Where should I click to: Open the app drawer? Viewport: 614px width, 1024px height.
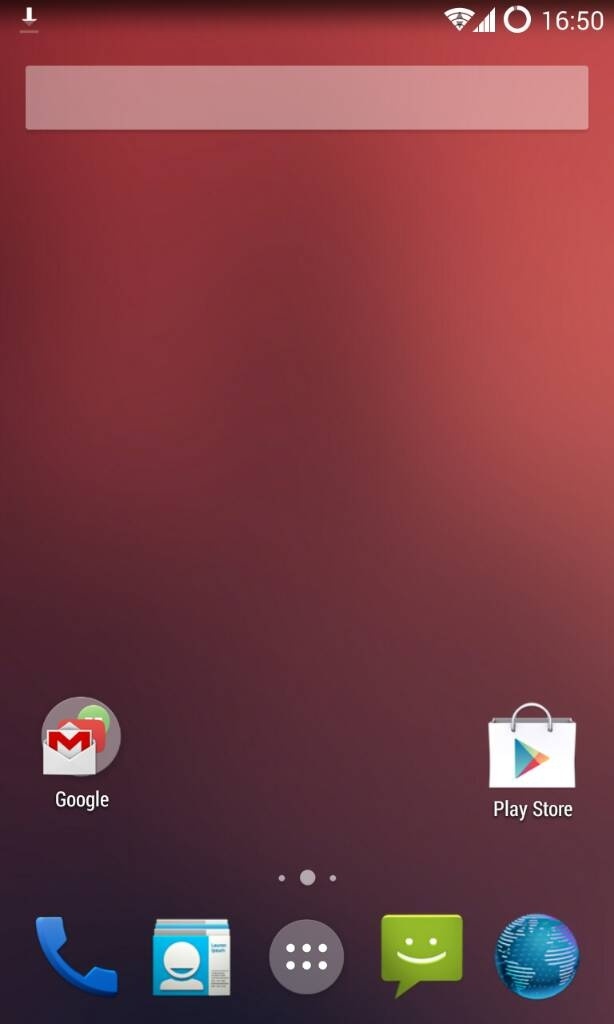pyautogui.click(x=306, y=957)
